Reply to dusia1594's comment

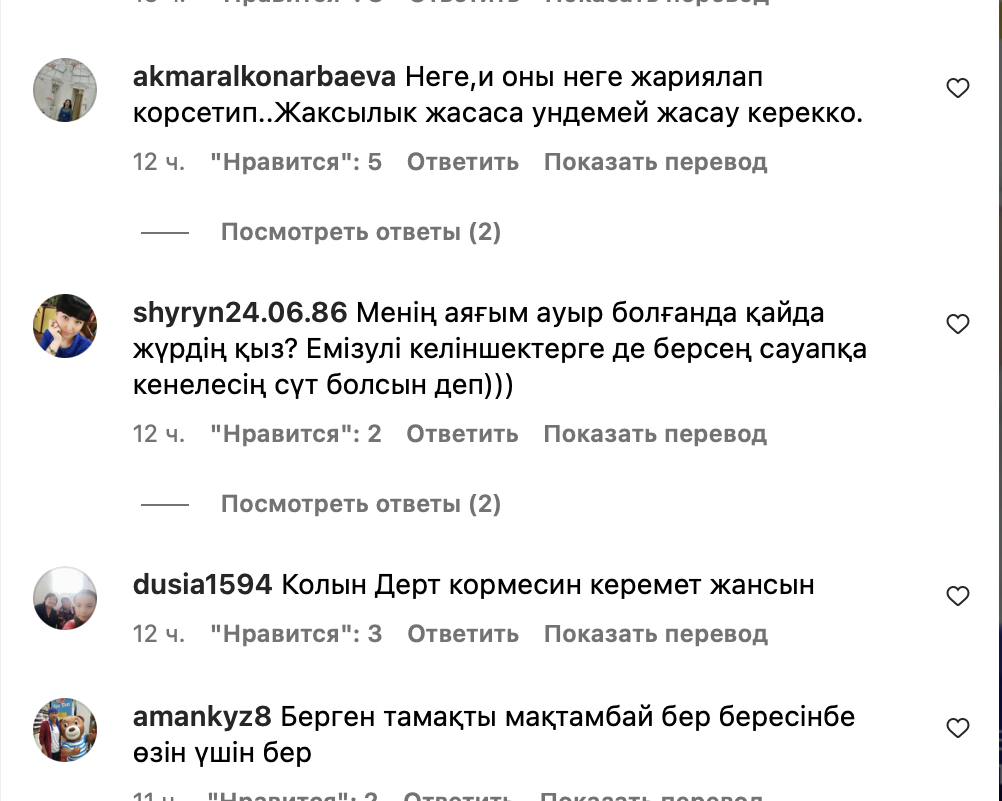coord(462,634)
